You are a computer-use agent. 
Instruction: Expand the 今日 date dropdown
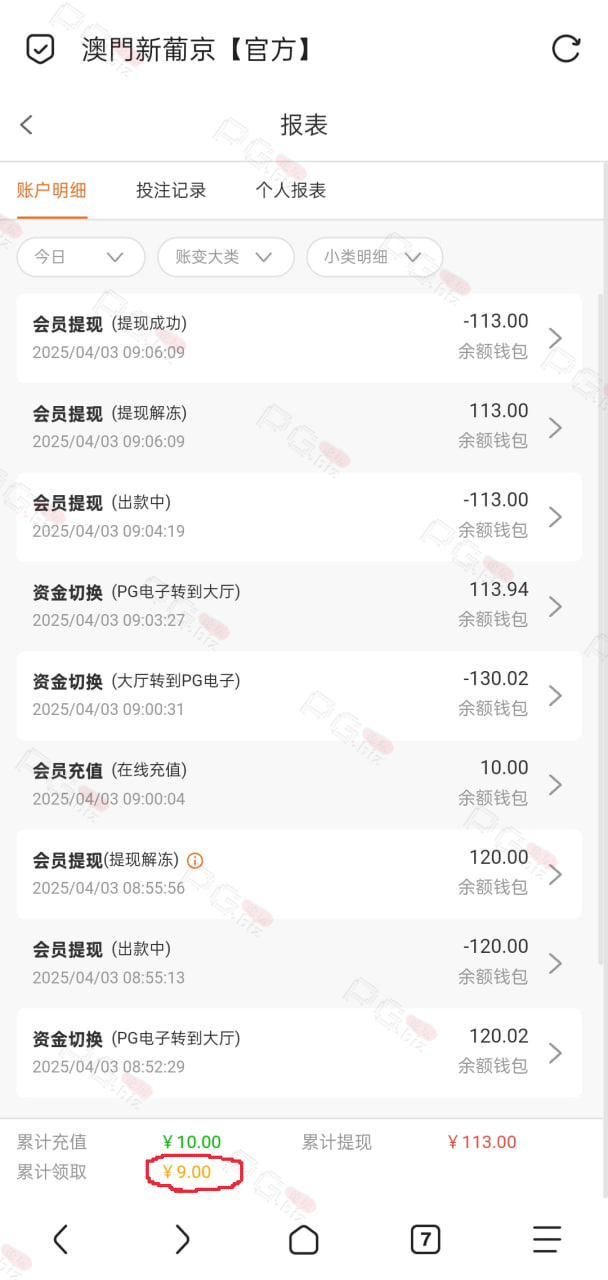coord(80,257)
